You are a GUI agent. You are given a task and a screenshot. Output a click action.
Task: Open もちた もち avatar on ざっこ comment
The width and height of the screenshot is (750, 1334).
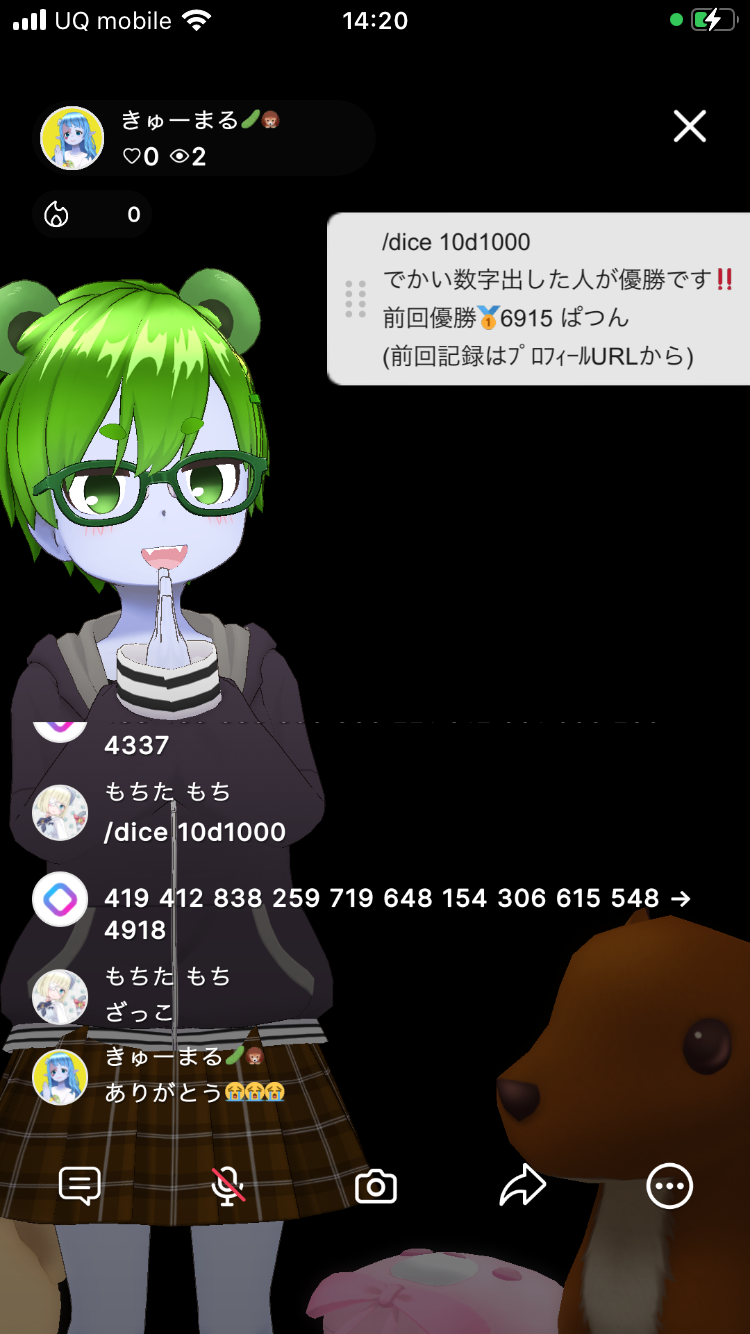(x=61, y=996)
